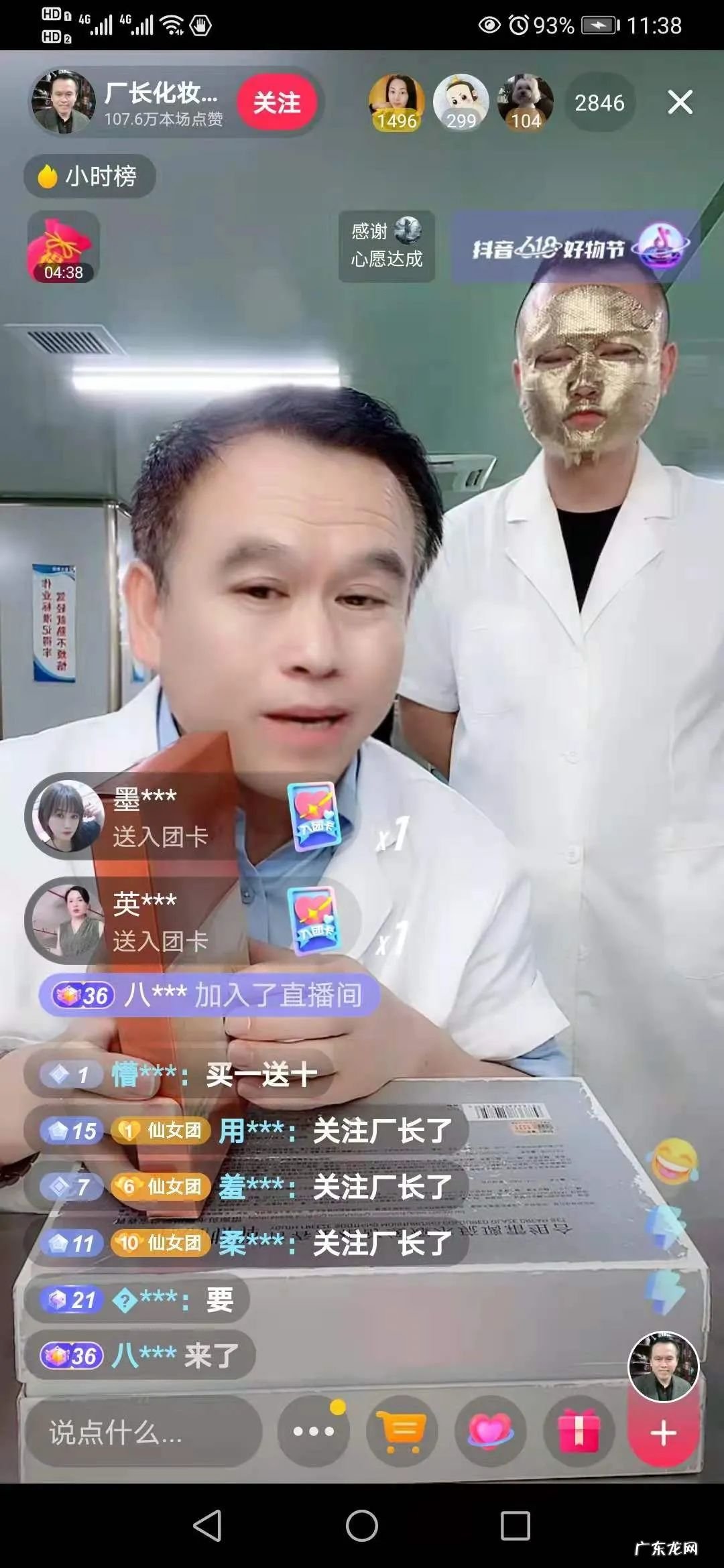The height and width of the screenshot is (1568, 724).
Task: Expand more features with the plus icon
Action: 662,1431
